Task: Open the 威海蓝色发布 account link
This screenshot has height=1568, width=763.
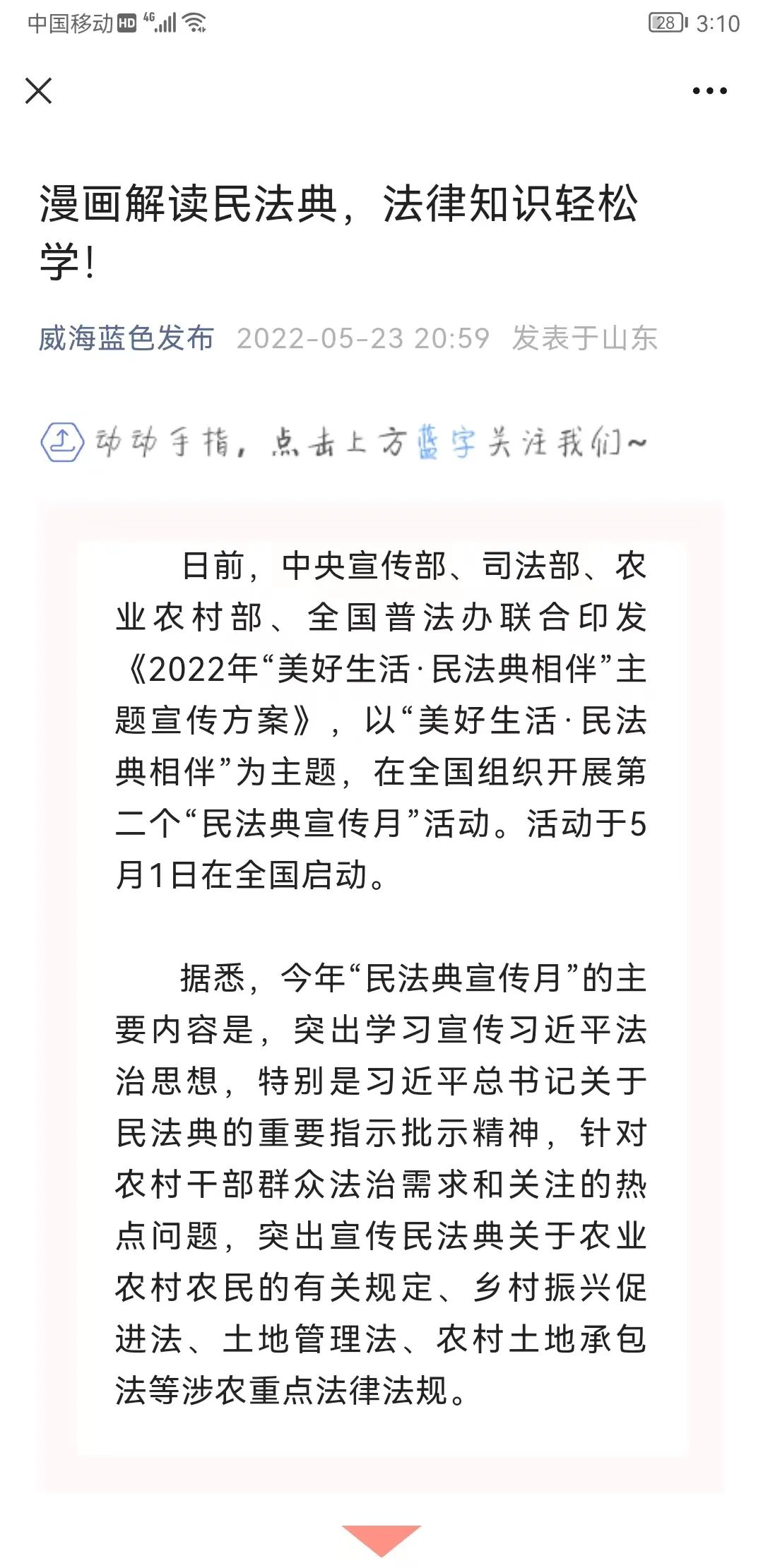Action: point(126,338)
